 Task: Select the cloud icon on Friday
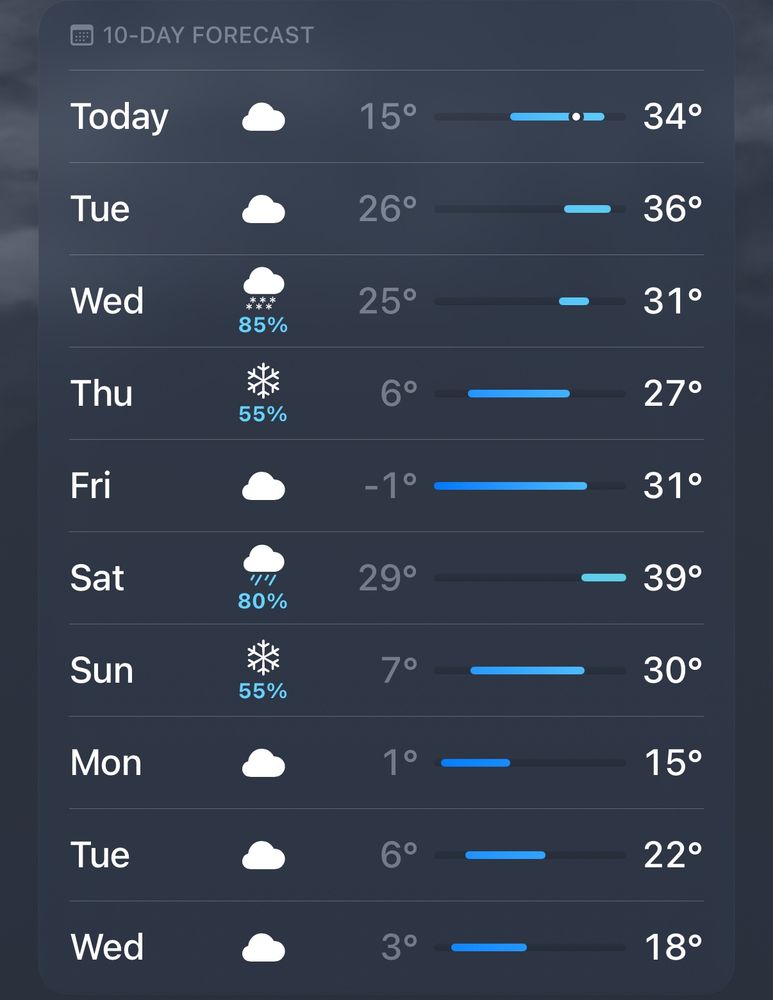click(263, 486)
